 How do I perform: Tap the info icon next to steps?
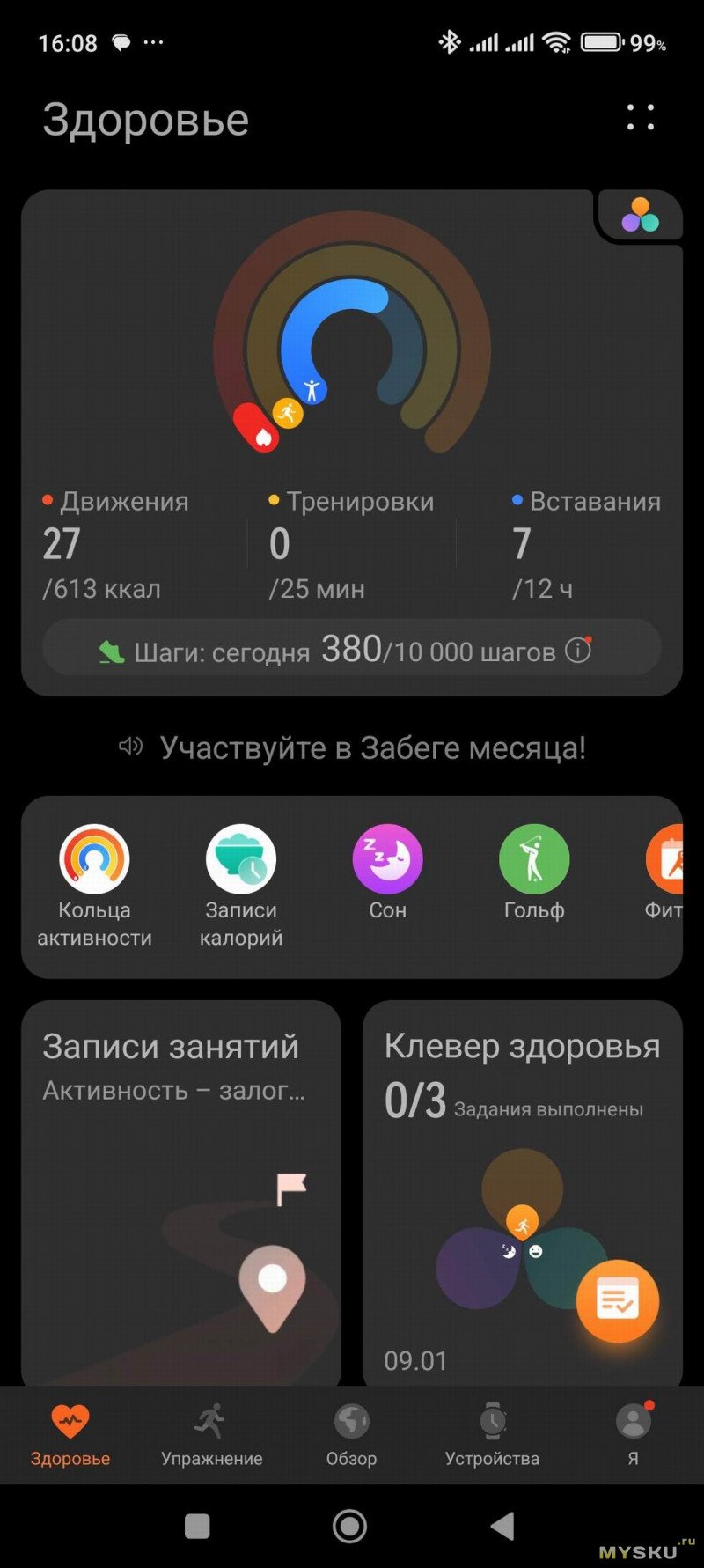click(x=577, y=651)
